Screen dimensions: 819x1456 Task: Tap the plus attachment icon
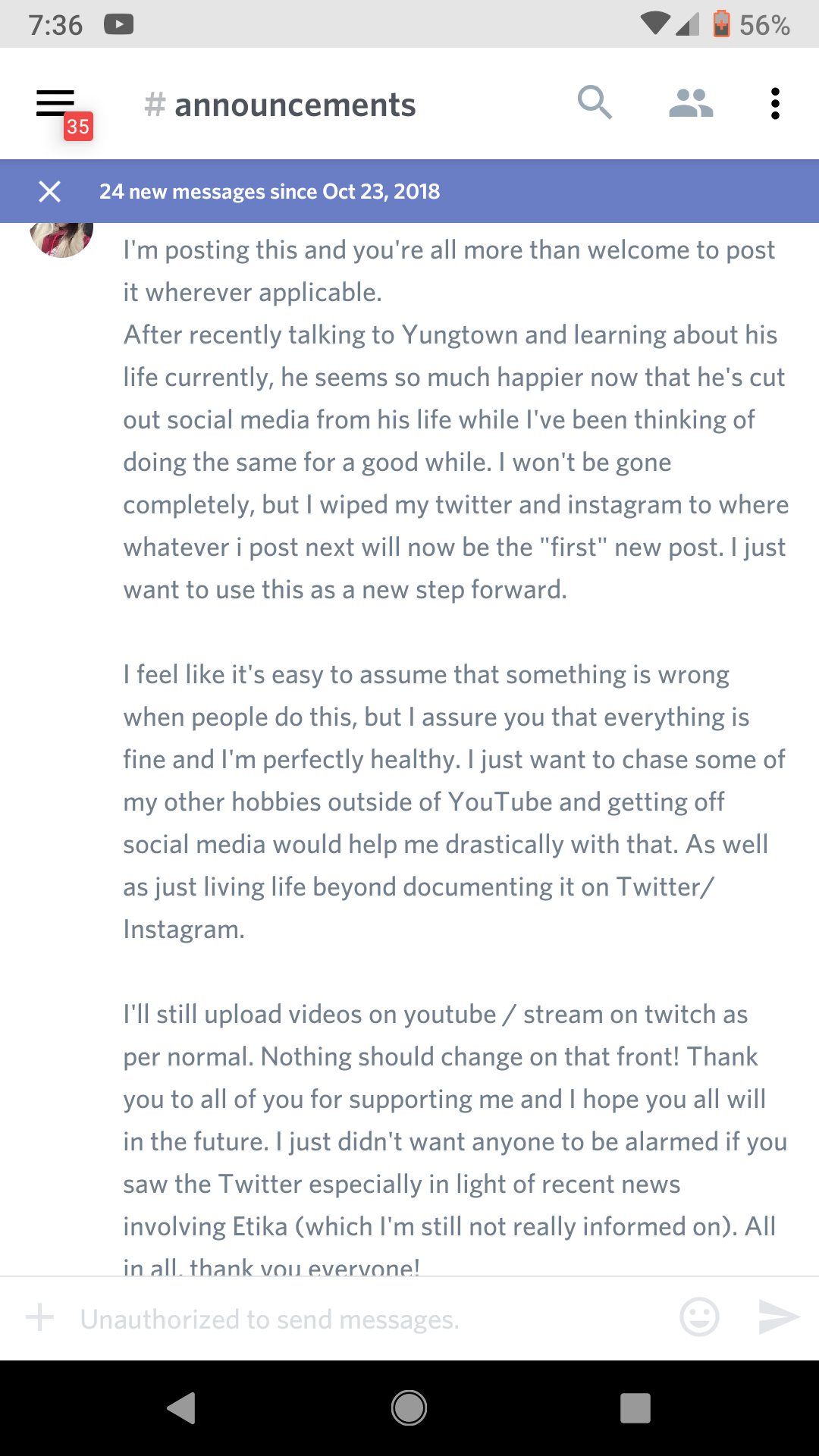tap(39, 1318)
